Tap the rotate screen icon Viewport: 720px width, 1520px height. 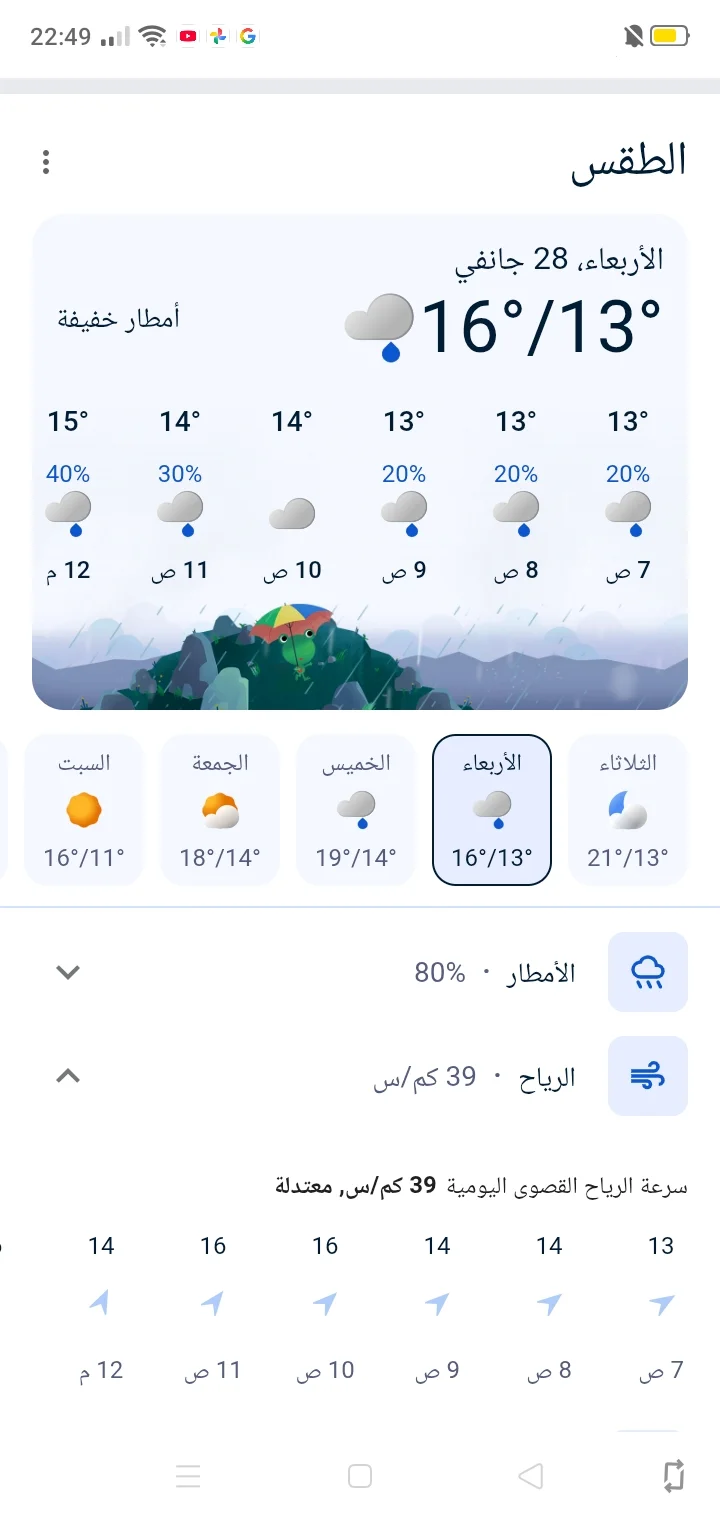(x=674, y=1475)
